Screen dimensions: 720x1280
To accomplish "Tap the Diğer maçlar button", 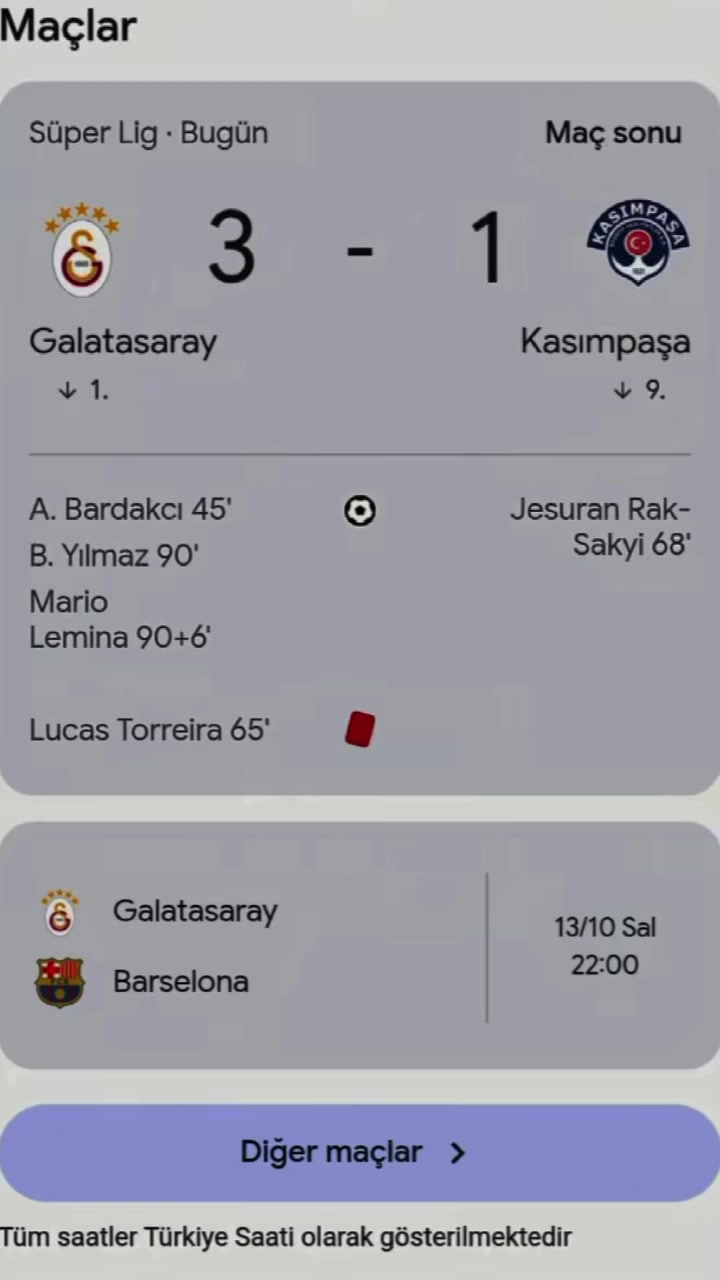I will [360, 1152].
